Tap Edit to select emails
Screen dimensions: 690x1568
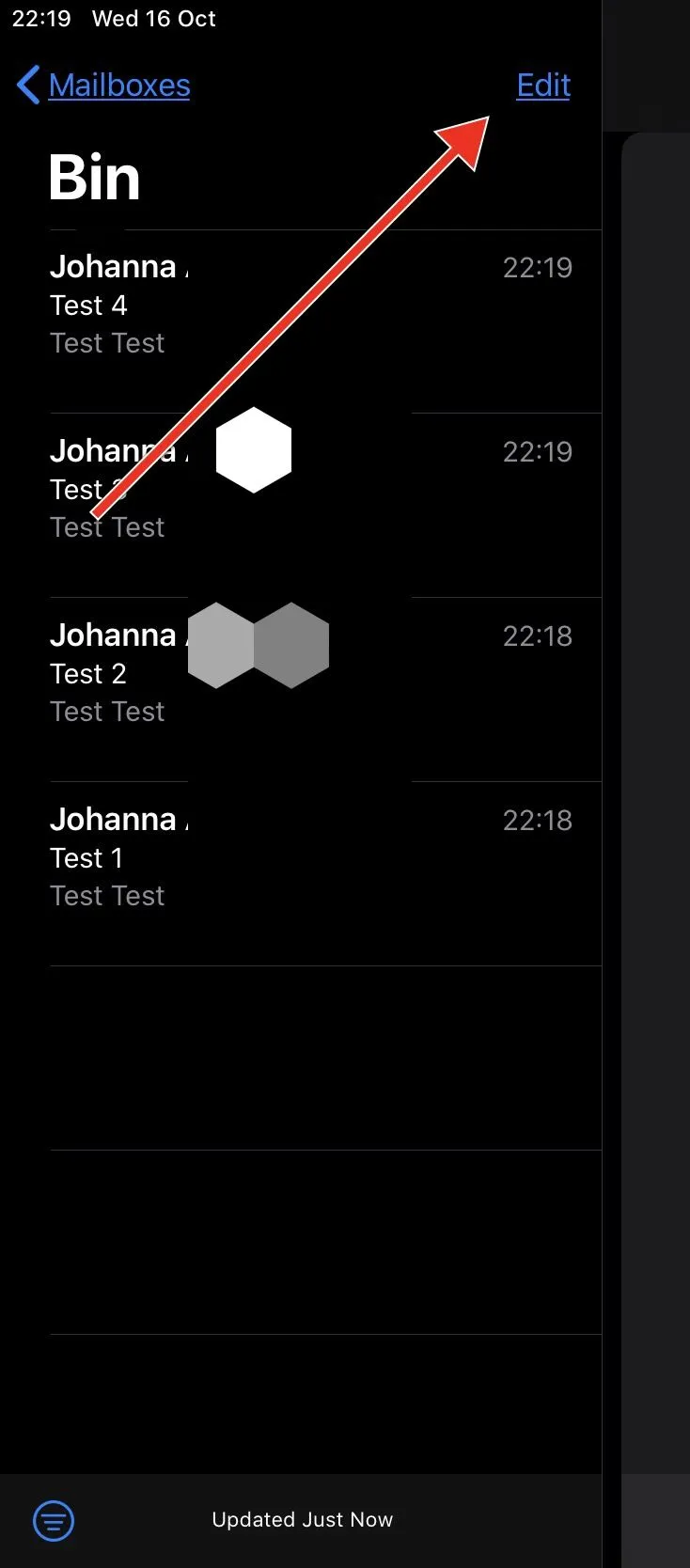click(x=543, y=86)
